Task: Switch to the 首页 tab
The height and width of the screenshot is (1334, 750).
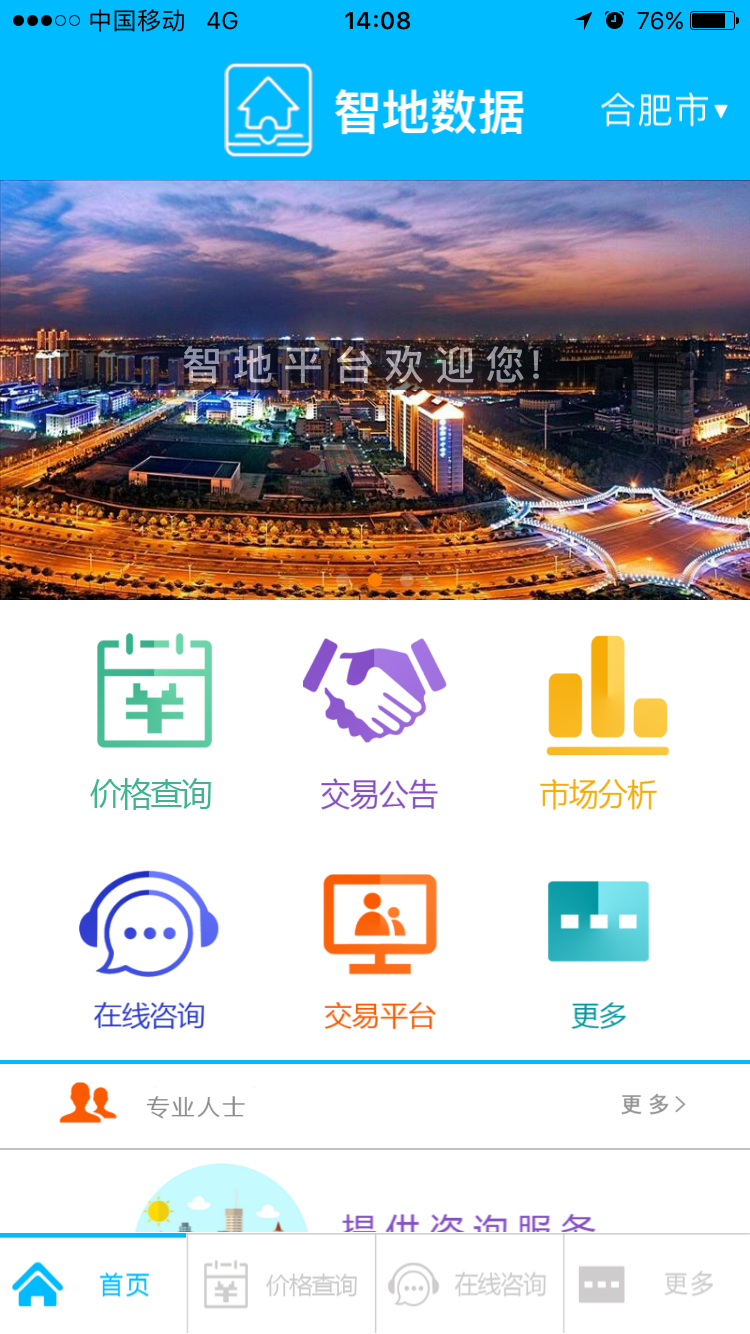Action: (93, 1285)
